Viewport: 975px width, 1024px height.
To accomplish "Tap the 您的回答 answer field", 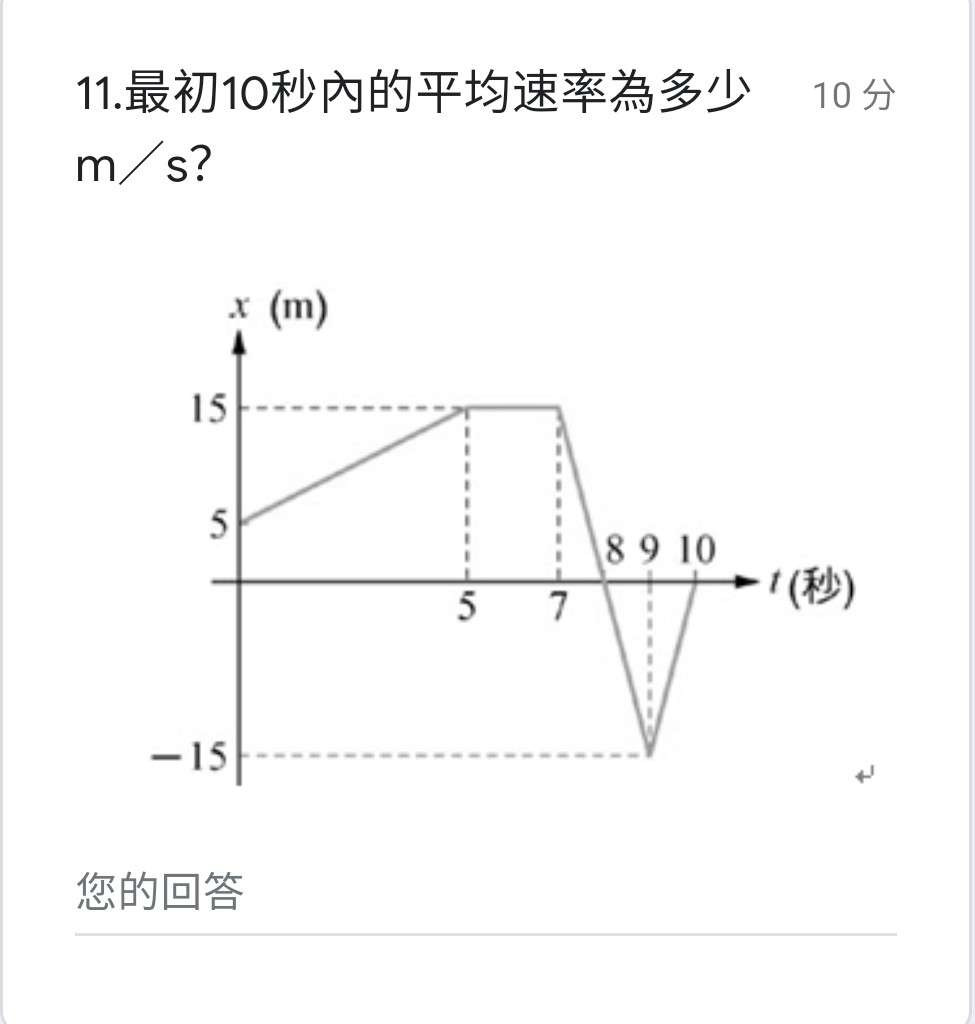I will 485,892.
